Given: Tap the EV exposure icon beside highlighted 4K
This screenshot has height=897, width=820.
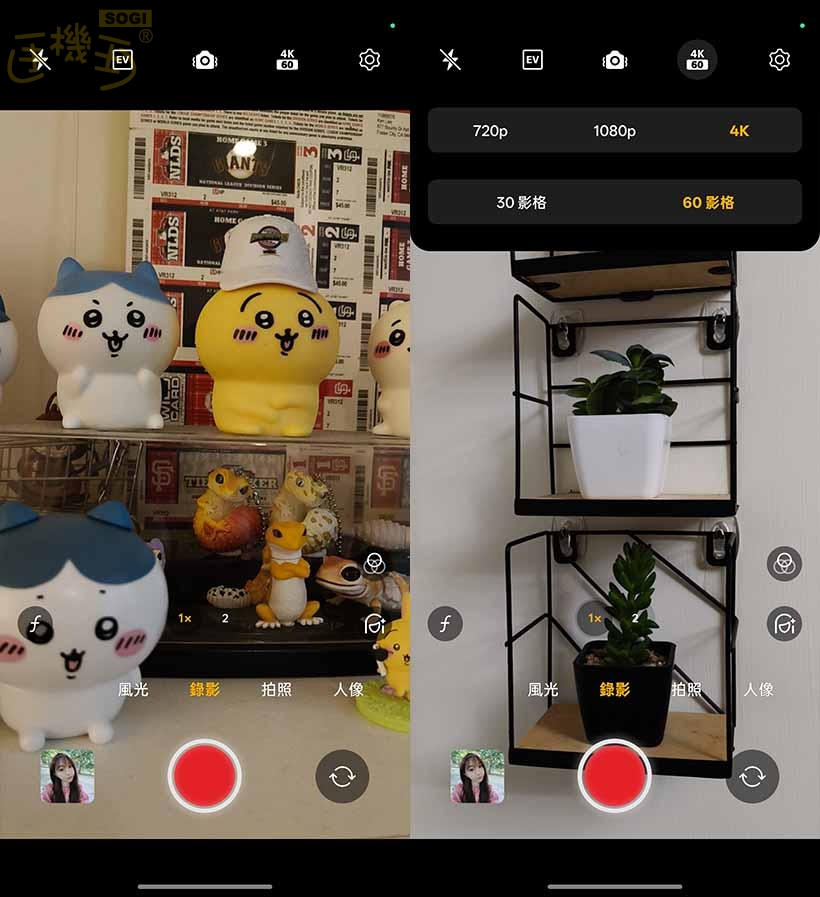Looking at the screenshot, I should pos(532,60).
